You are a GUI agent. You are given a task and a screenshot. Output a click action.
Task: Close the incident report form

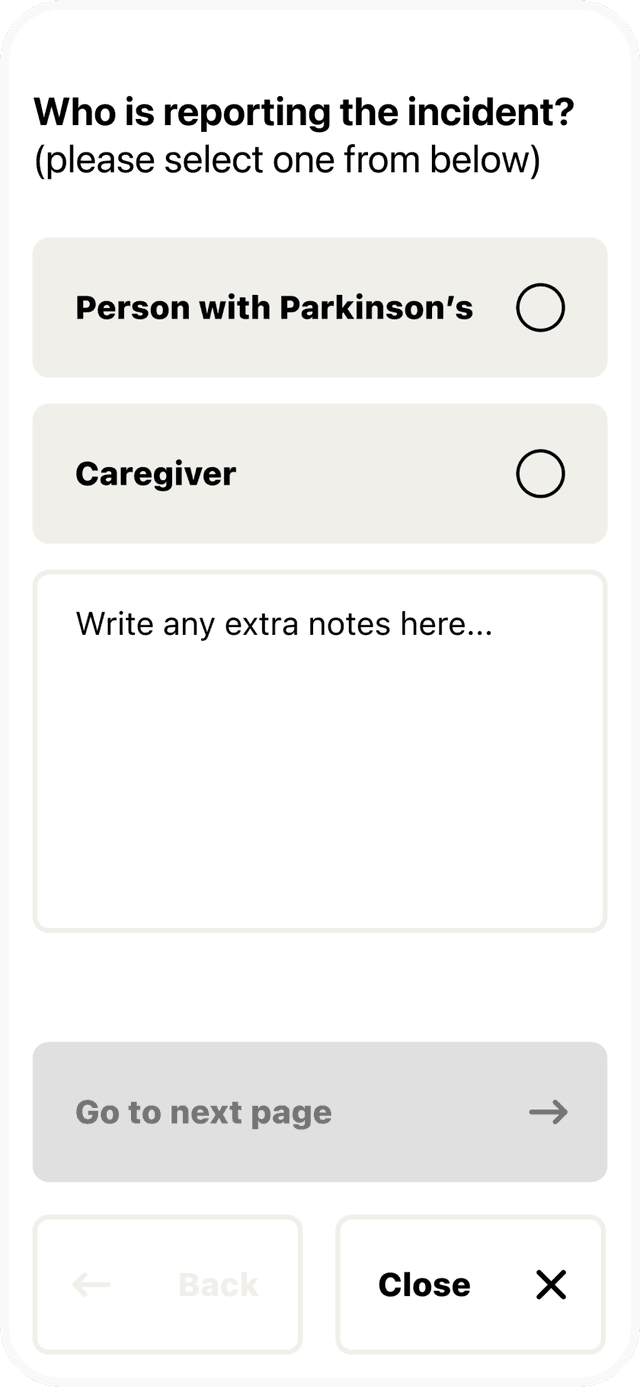(x=470, y=1284)
